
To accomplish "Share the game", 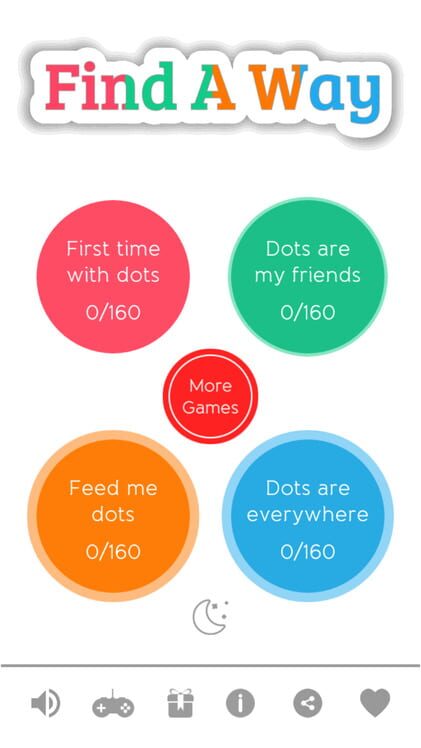I will [308, 703].
